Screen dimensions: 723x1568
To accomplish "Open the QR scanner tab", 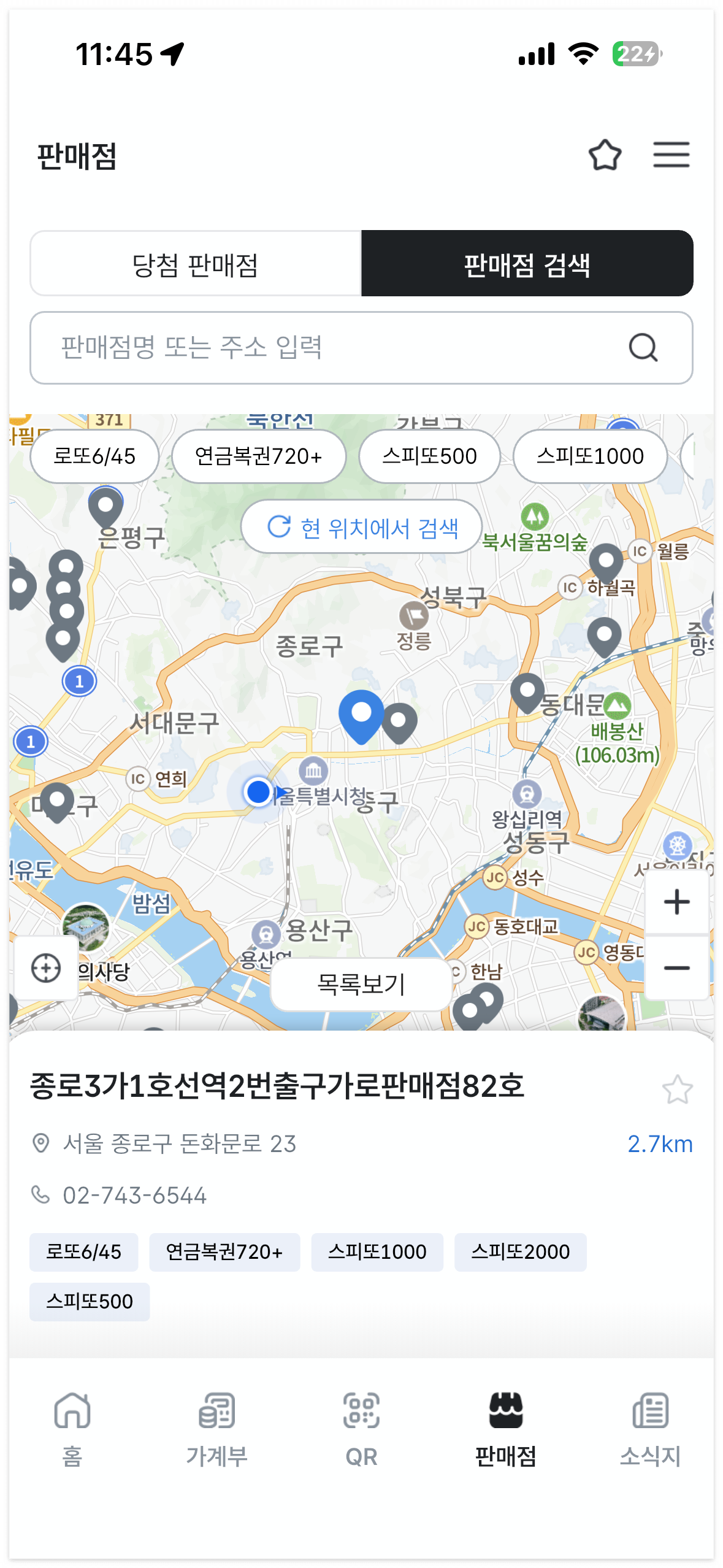I will pos(361,1428).
